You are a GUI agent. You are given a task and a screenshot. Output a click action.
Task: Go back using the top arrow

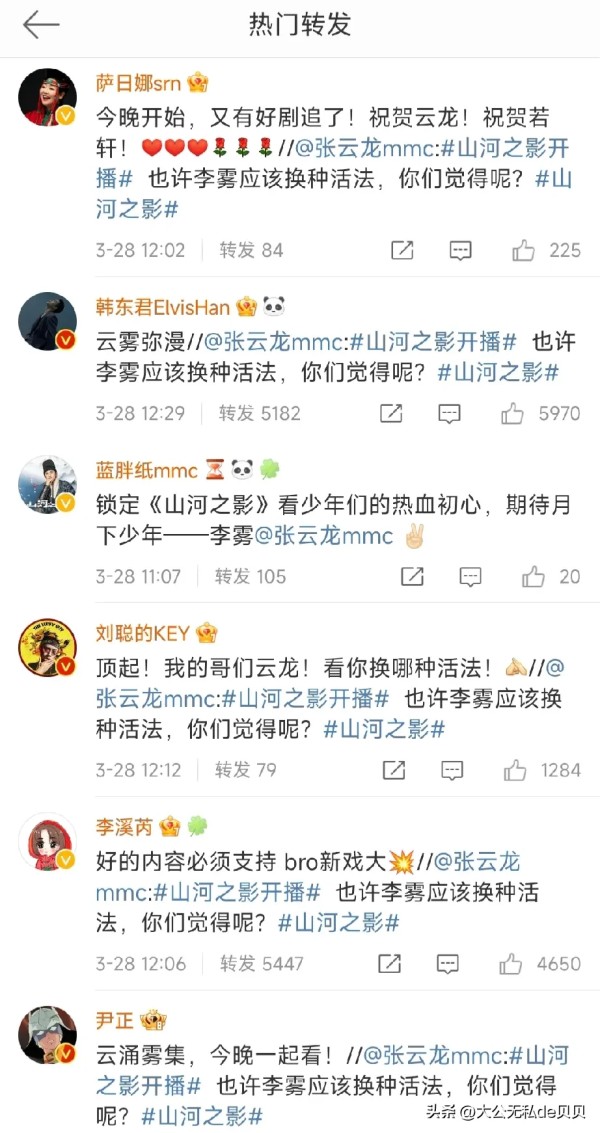[x=41, y=25]
